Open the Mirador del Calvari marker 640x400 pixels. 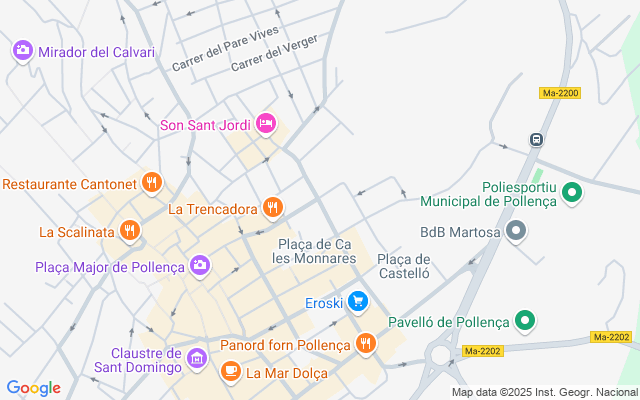click(x=23, y=50)
